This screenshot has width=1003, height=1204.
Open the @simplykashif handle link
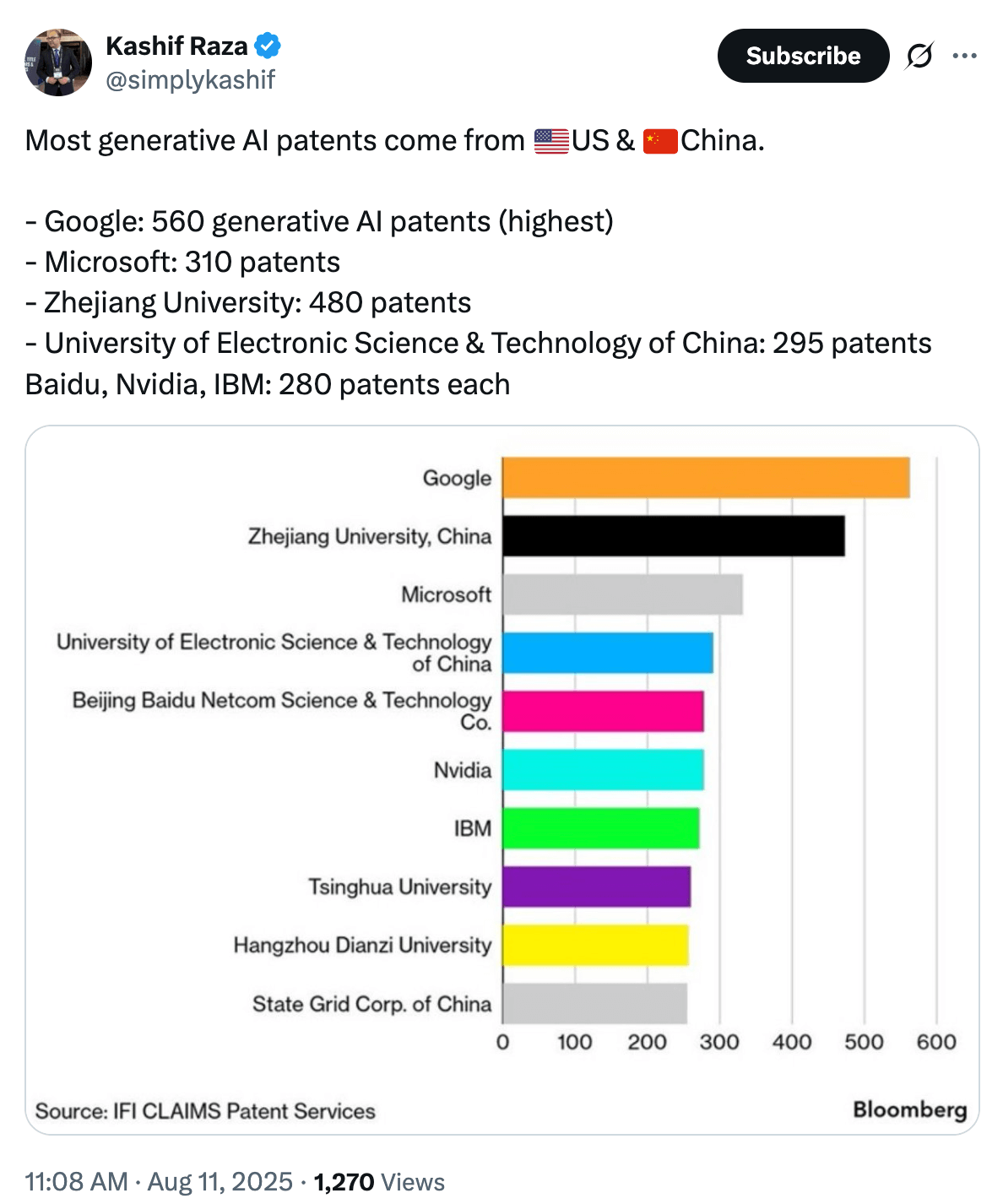191,79
